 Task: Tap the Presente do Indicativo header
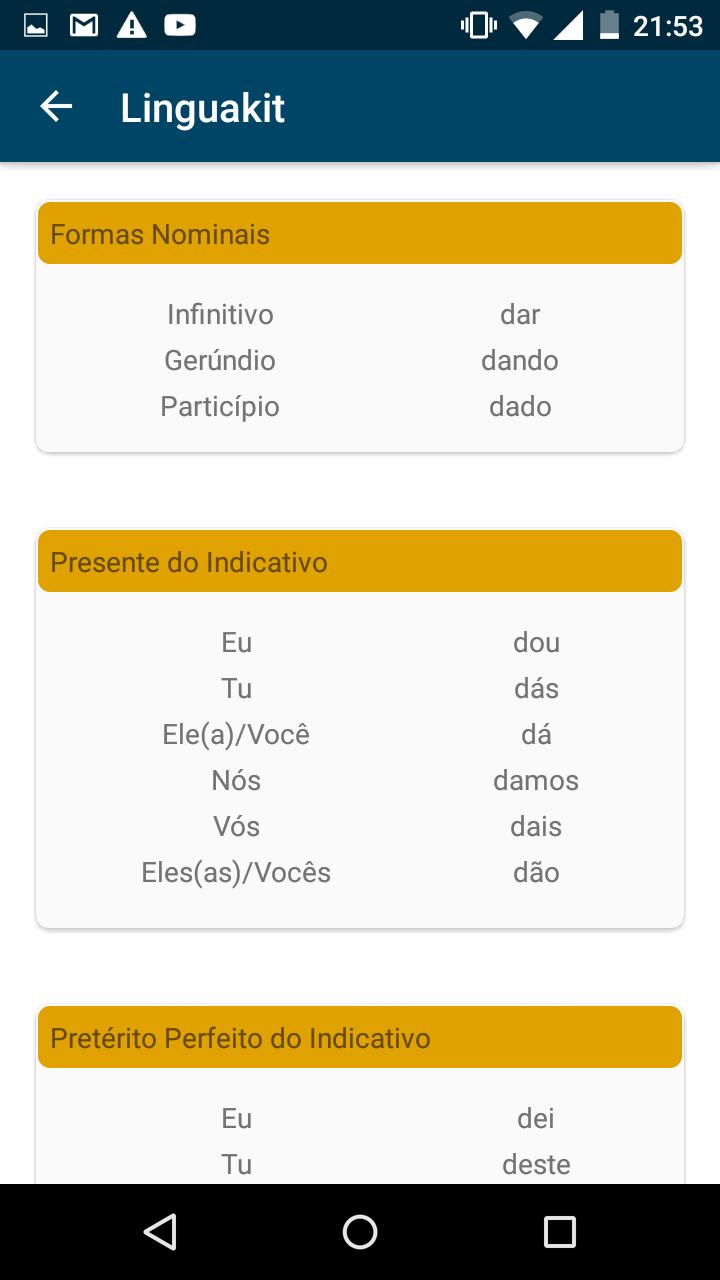pyautogui.click(x=359, y=561)
